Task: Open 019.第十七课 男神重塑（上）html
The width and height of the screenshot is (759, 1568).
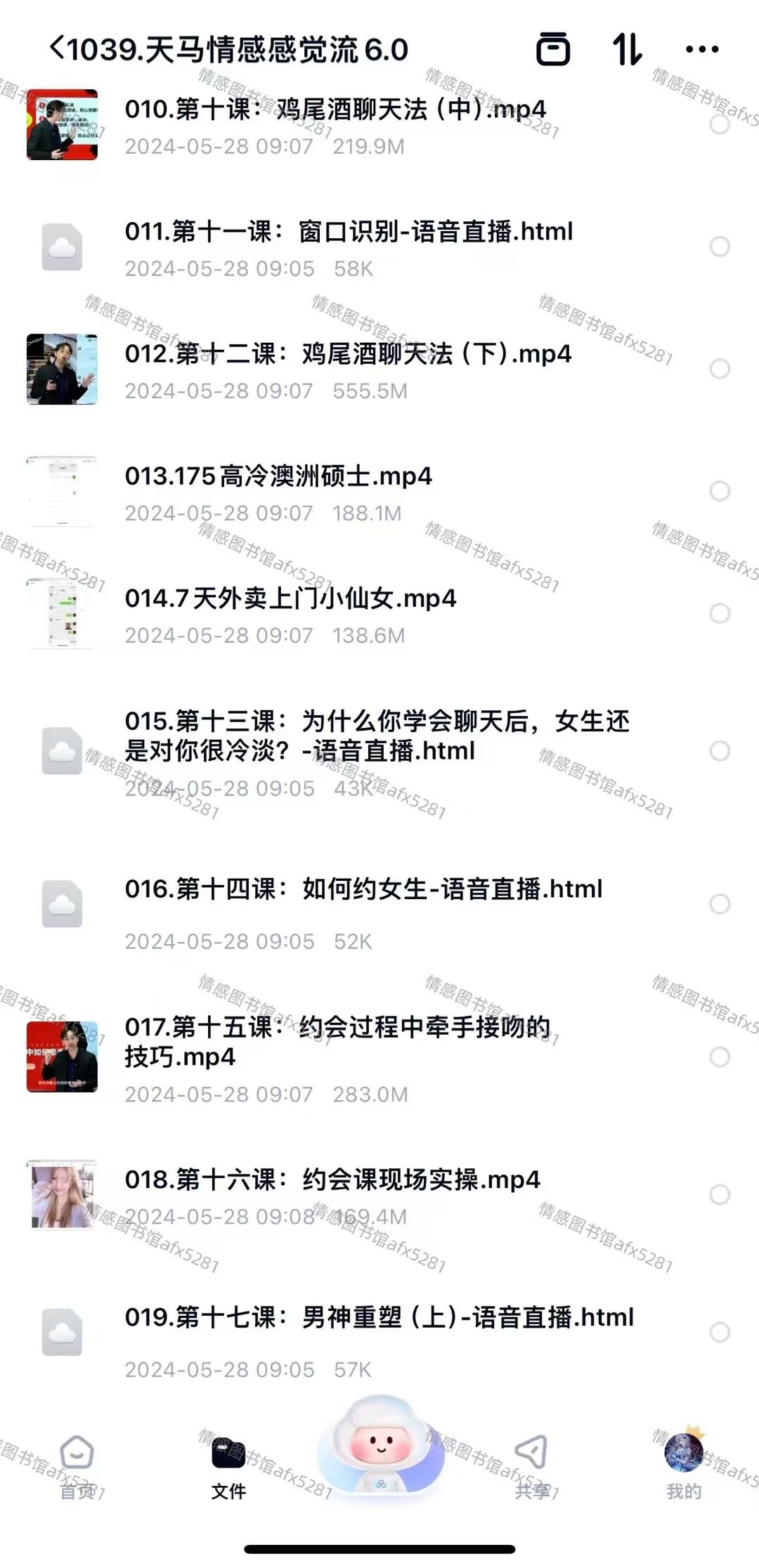Action: click(379, 1317)
